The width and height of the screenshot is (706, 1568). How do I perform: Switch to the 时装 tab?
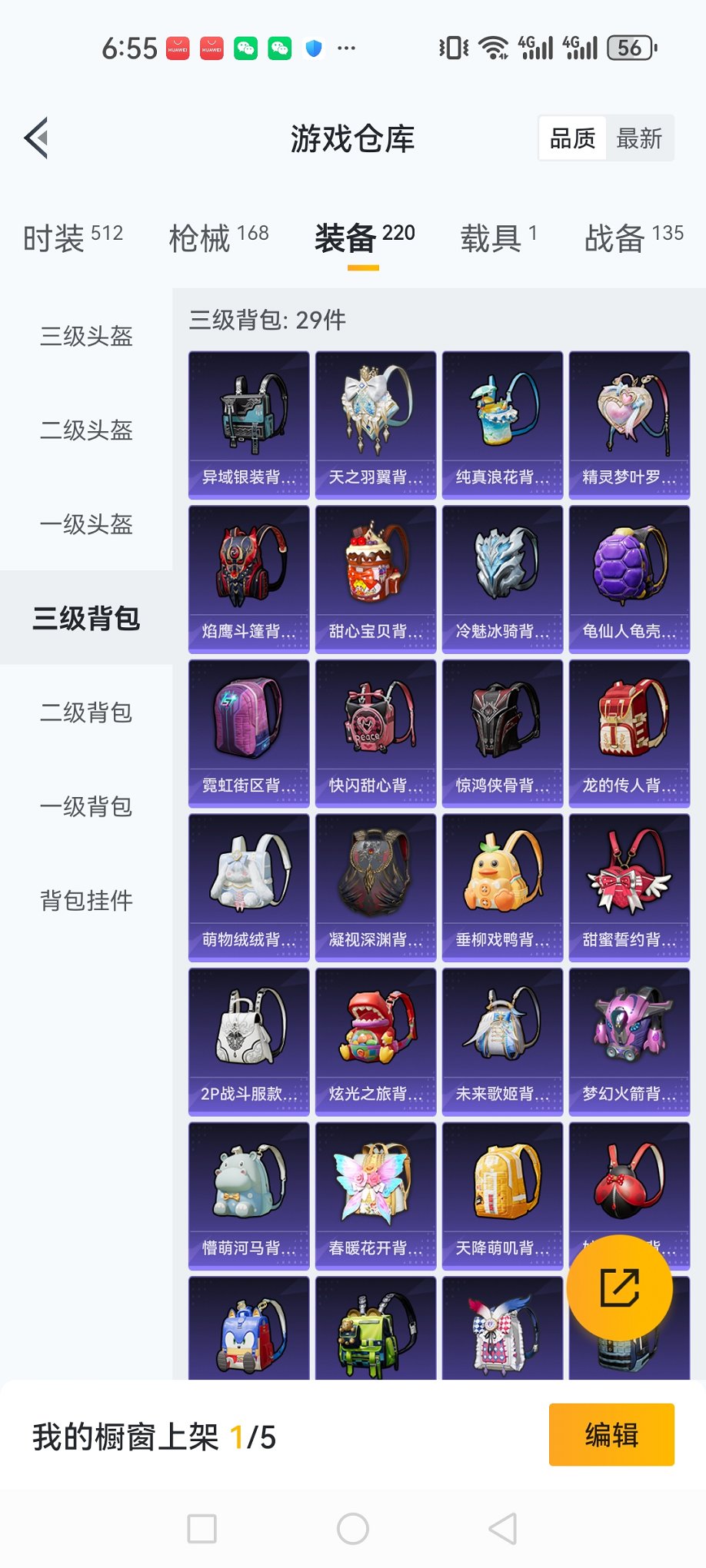coord(72,238)
